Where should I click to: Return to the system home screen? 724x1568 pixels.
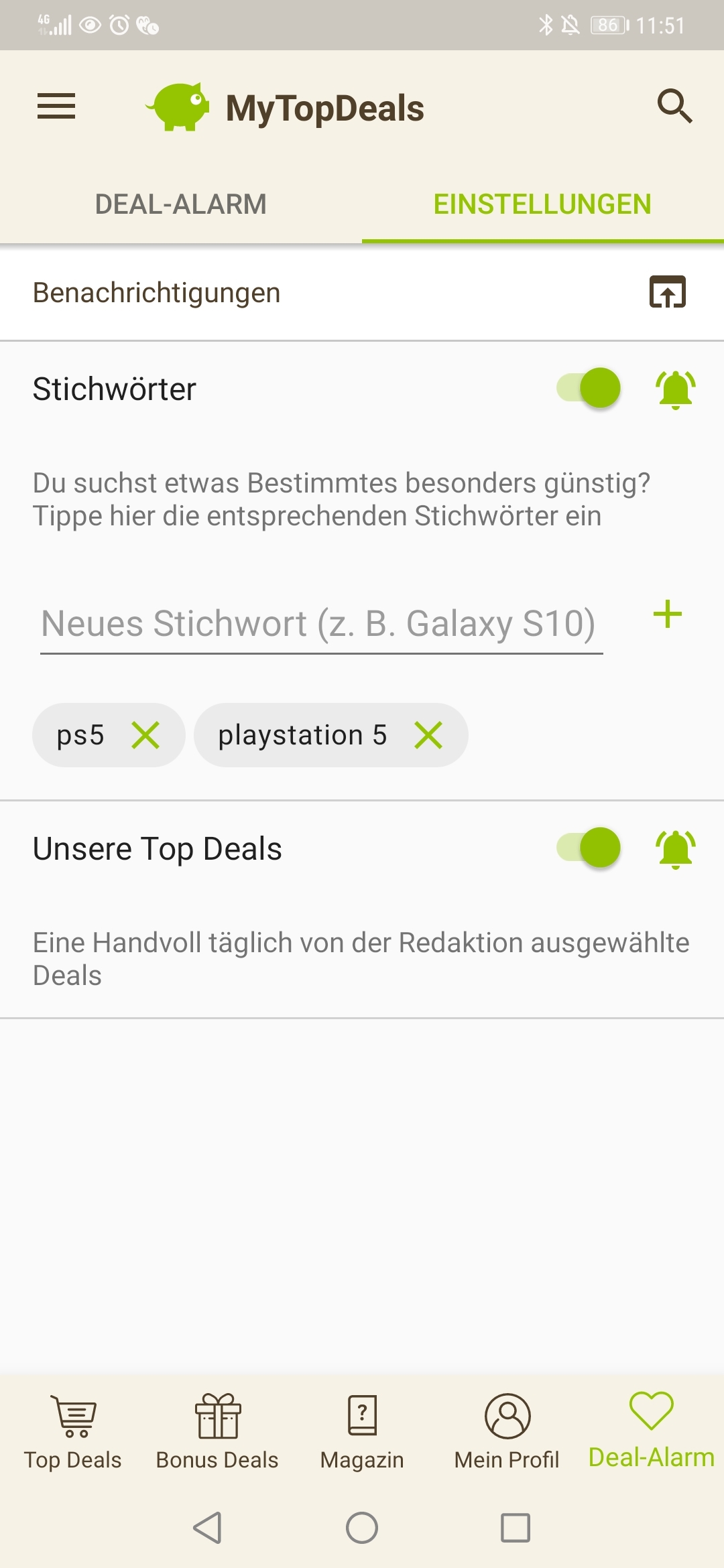coord(362,1528)
